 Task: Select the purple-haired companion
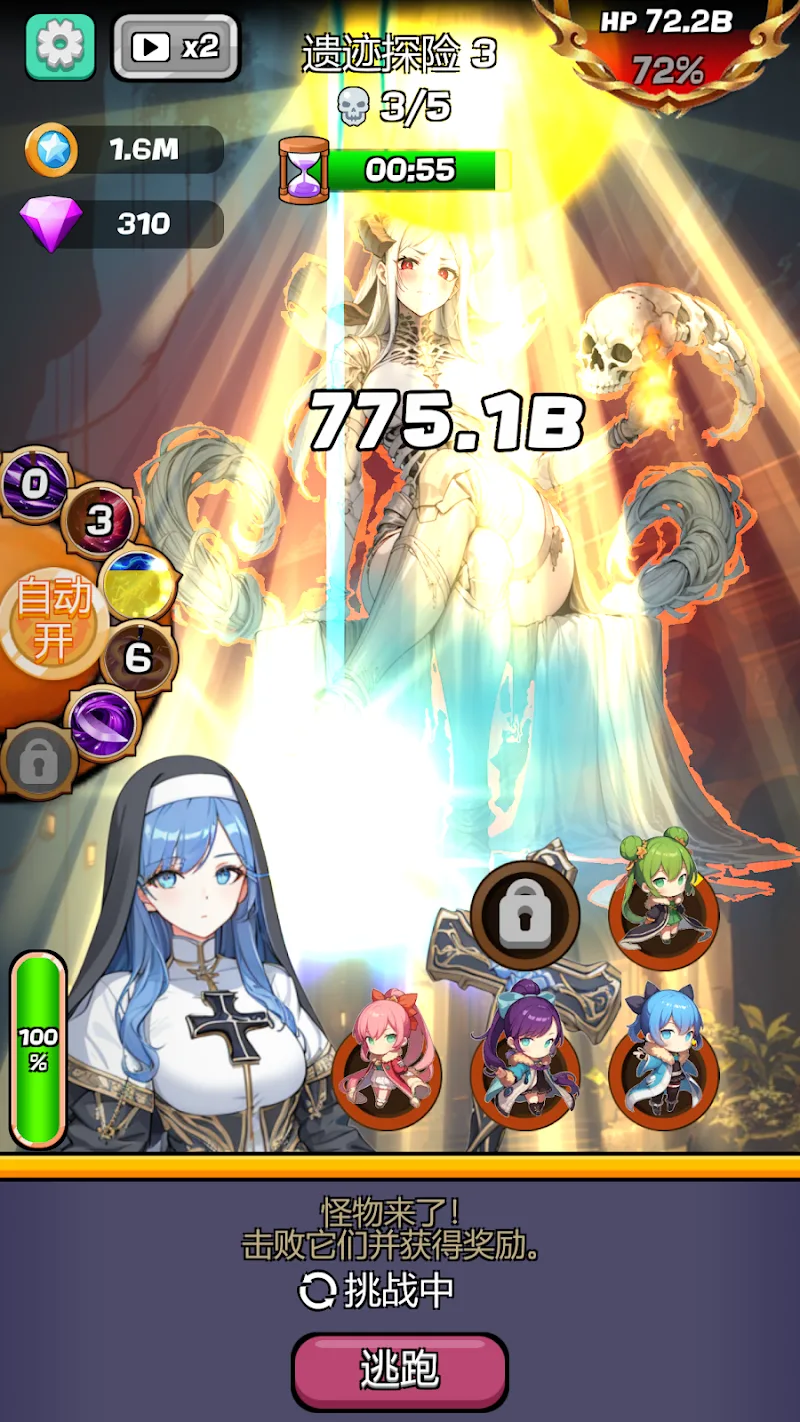pyautogui.click(x=526, y=1062)
